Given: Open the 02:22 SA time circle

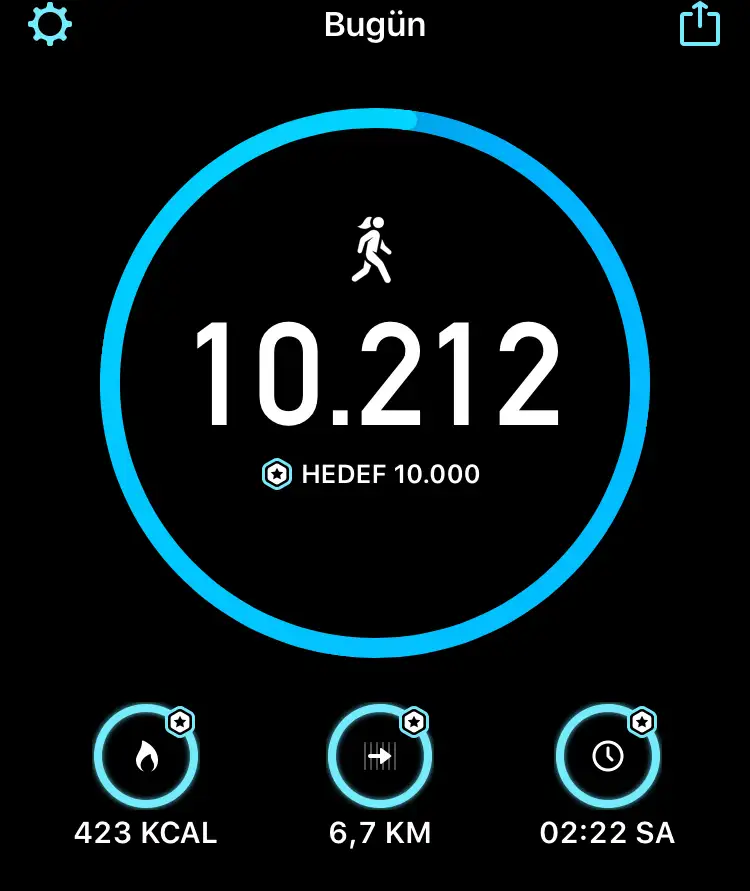Looking at the screenshot, I should click(607, 757).
